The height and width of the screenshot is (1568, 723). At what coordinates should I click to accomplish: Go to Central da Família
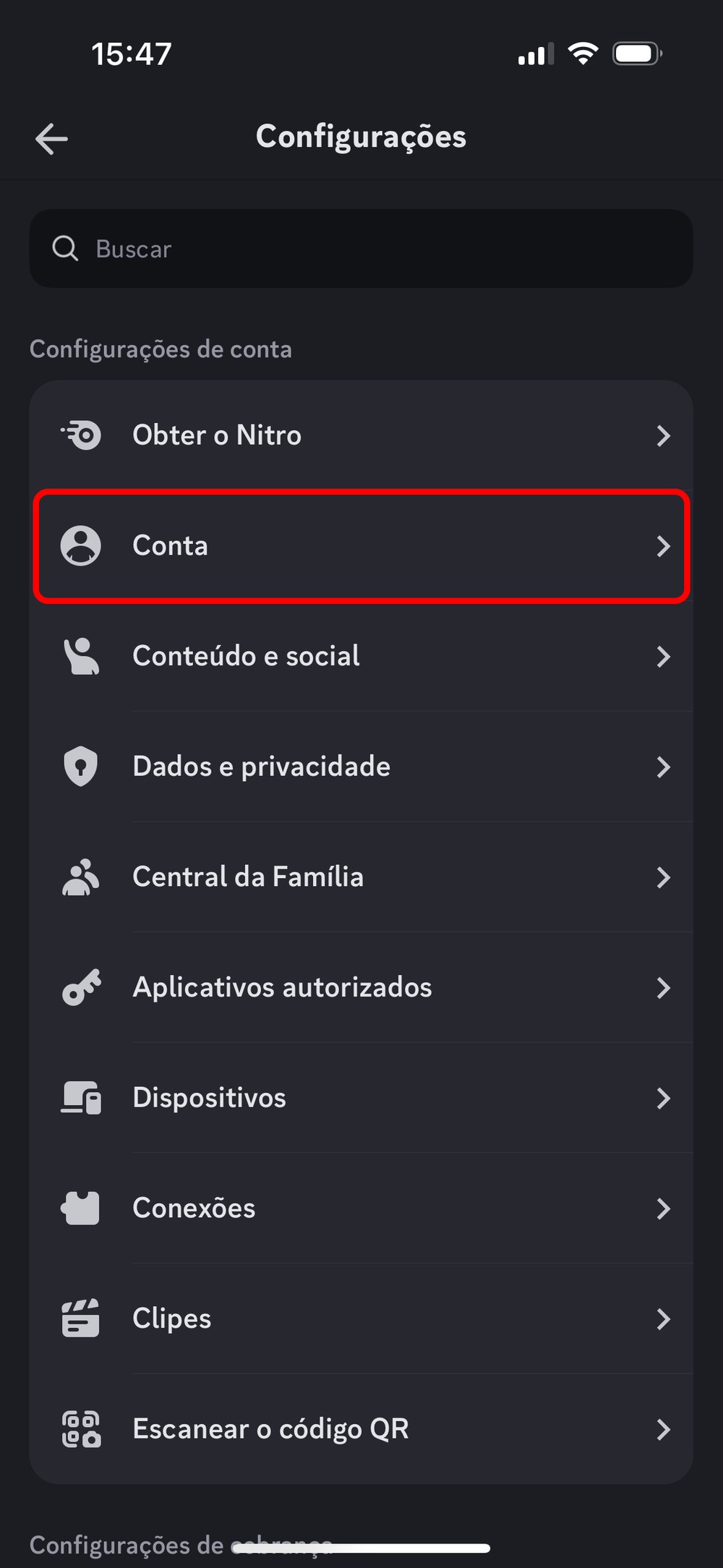coord(361,877)
